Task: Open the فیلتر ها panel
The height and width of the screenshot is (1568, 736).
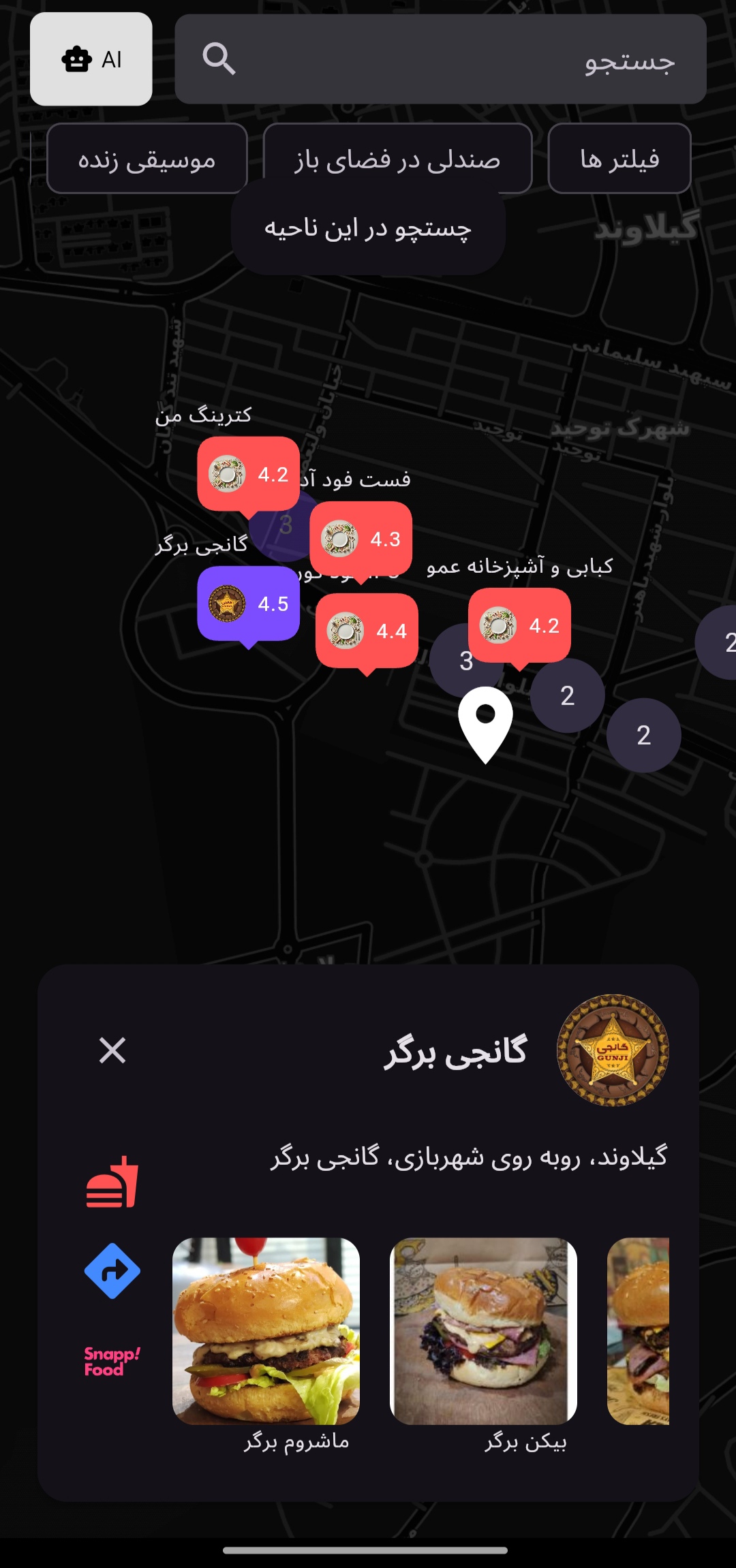Action: 619,158
